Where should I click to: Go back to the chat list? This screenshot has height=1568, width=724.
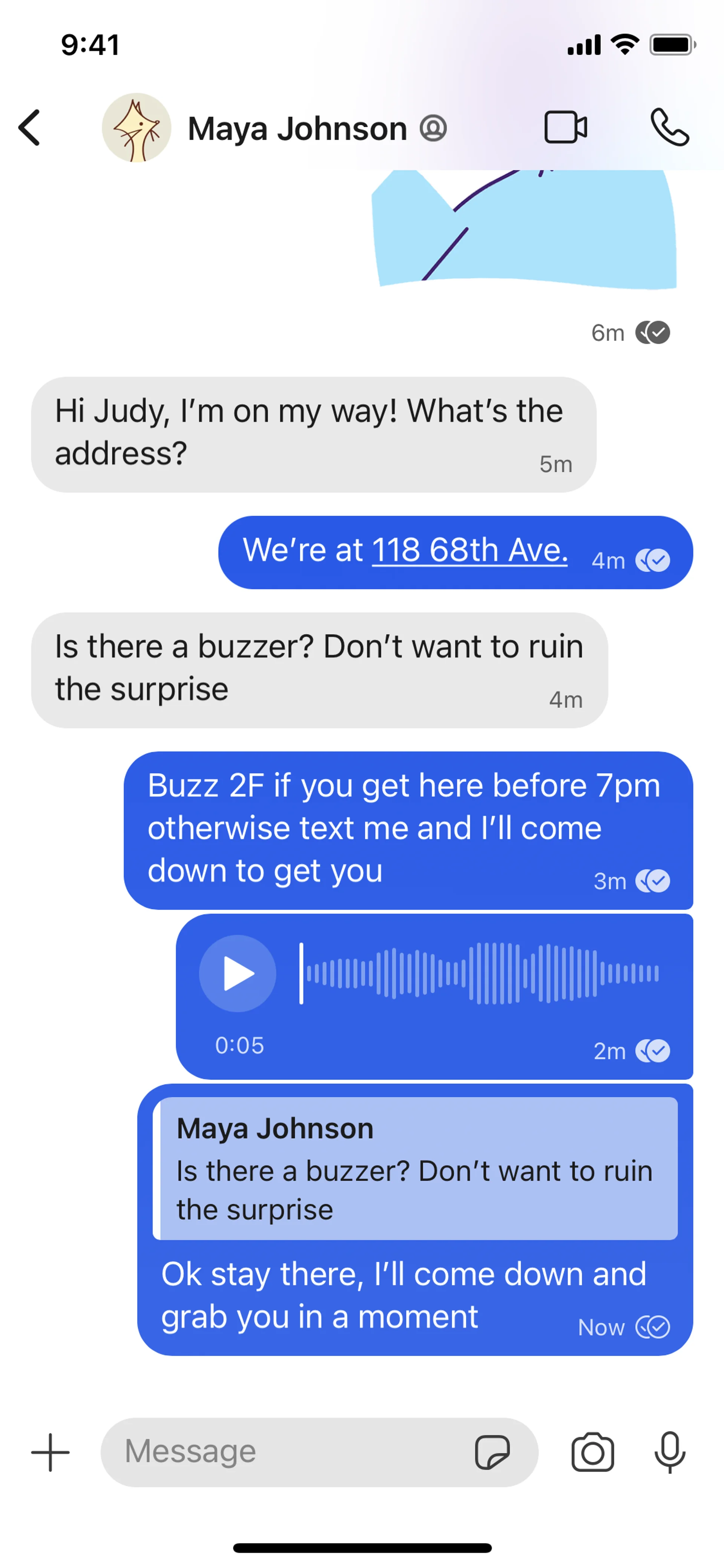click(29, 128)
